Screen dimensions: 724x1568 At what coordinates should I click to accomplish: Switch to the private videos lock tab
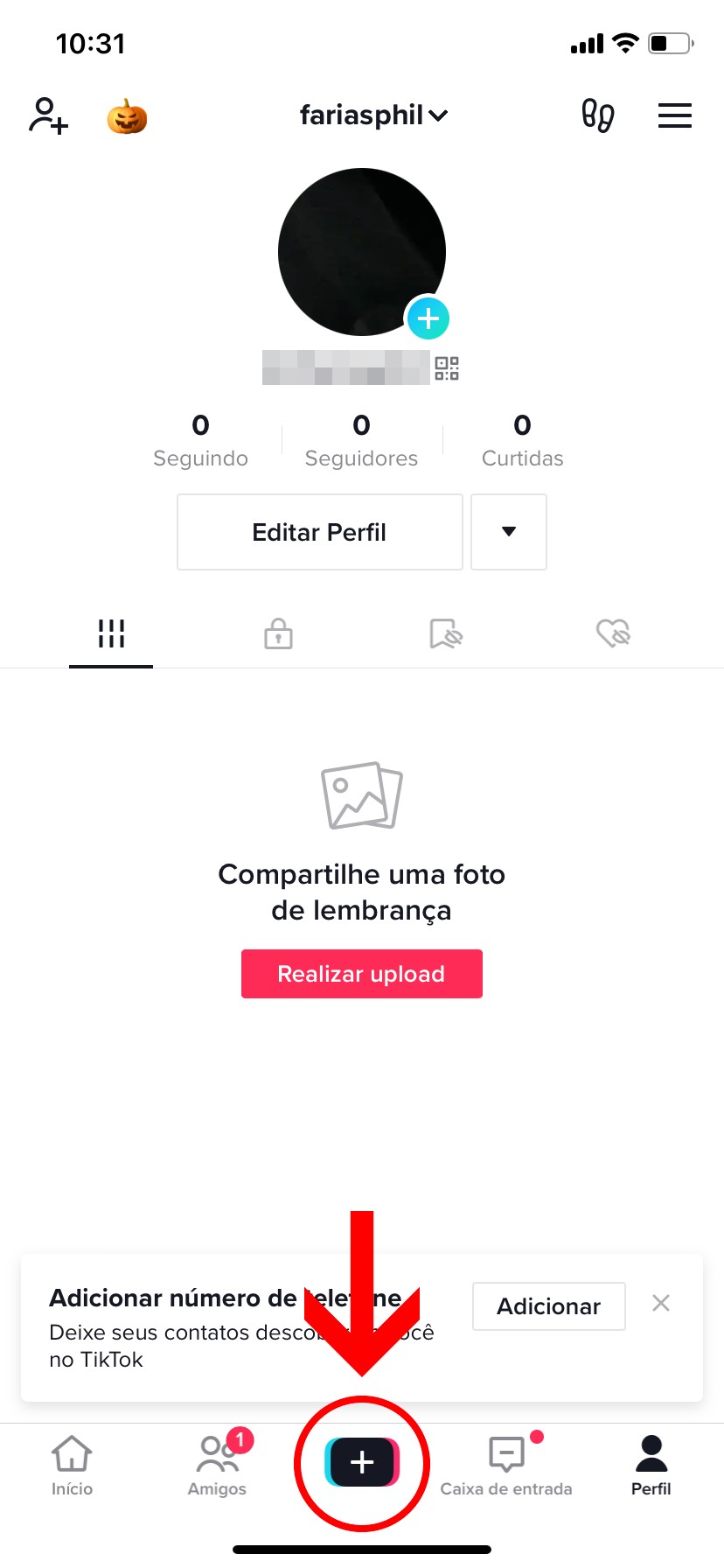(278, 633)
